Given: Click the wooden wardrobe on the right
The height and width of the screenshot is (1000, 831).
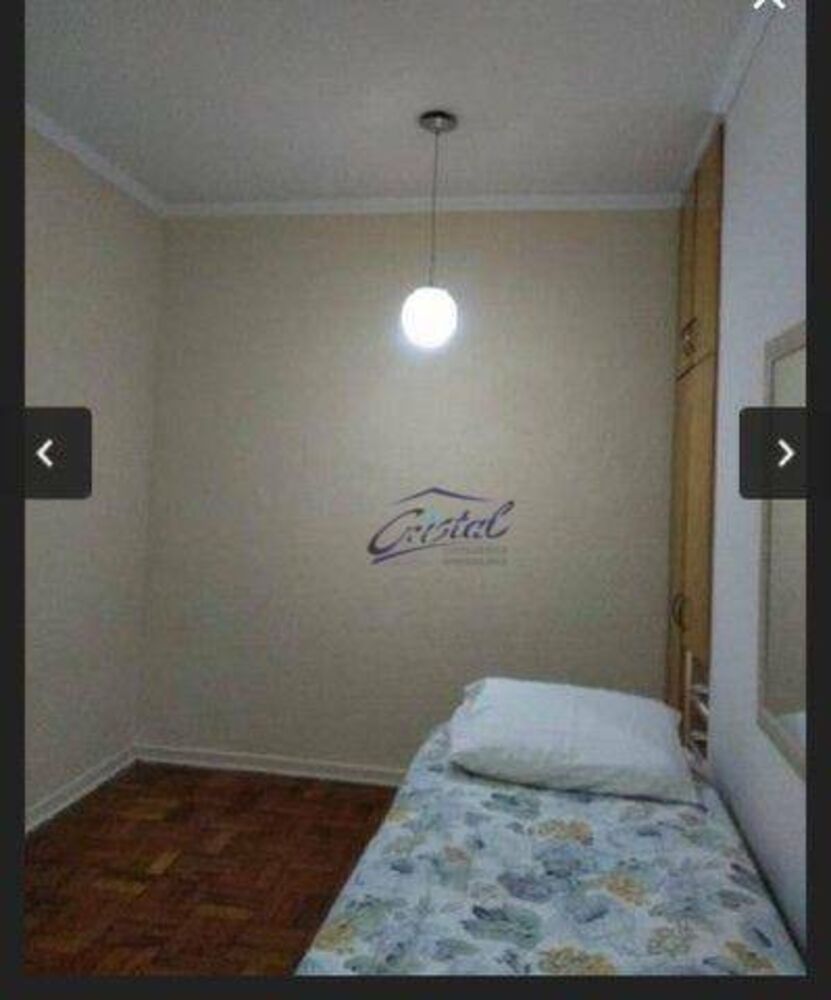Looking at the screenshot, I should click(x=693, y=400).
